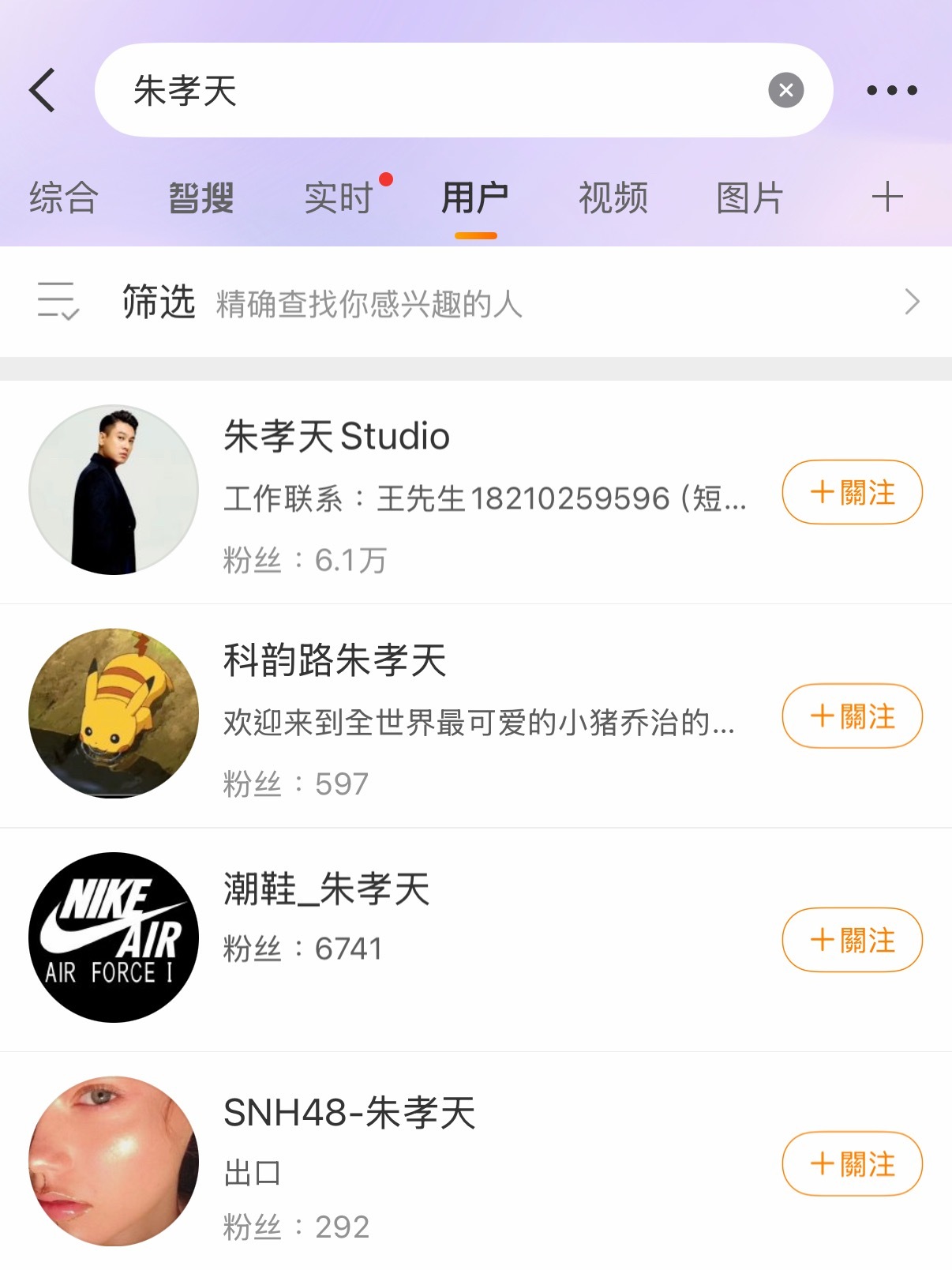Open 潮鞋_朱孝天 profile
The width and height of the screenshot is (952, 1270).
tap(327, 889)
